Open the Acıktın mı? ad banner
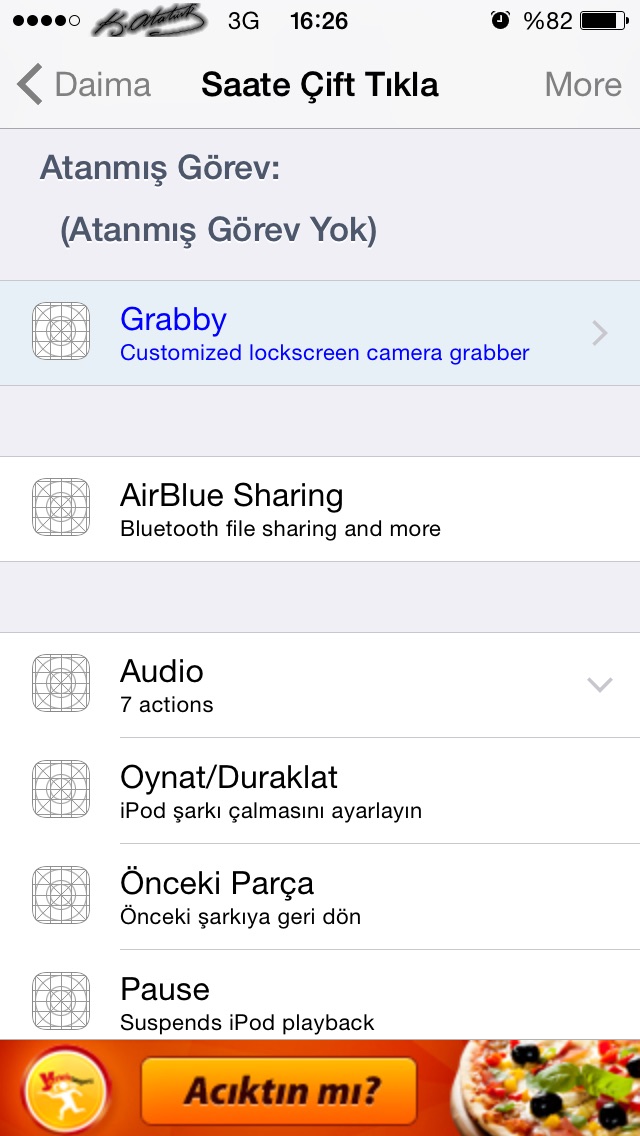640x1136 pixels. [x=320, y=1088]
